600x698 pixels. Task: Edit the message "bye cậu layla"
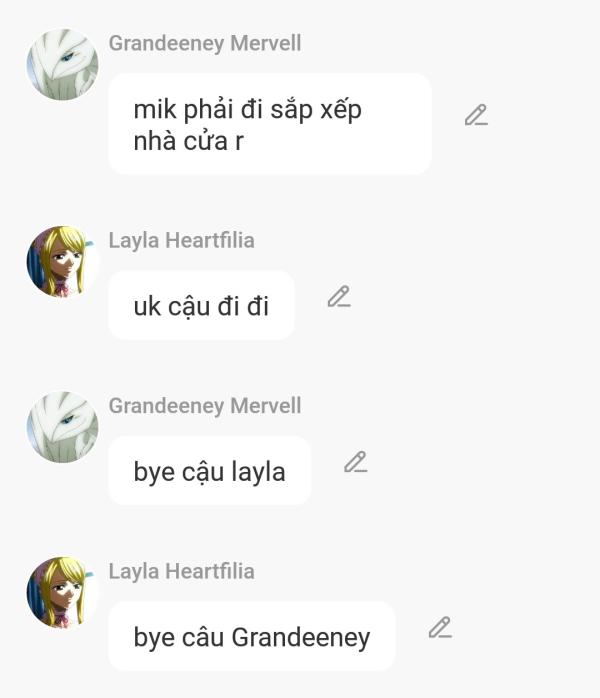(x=355, y=462)
